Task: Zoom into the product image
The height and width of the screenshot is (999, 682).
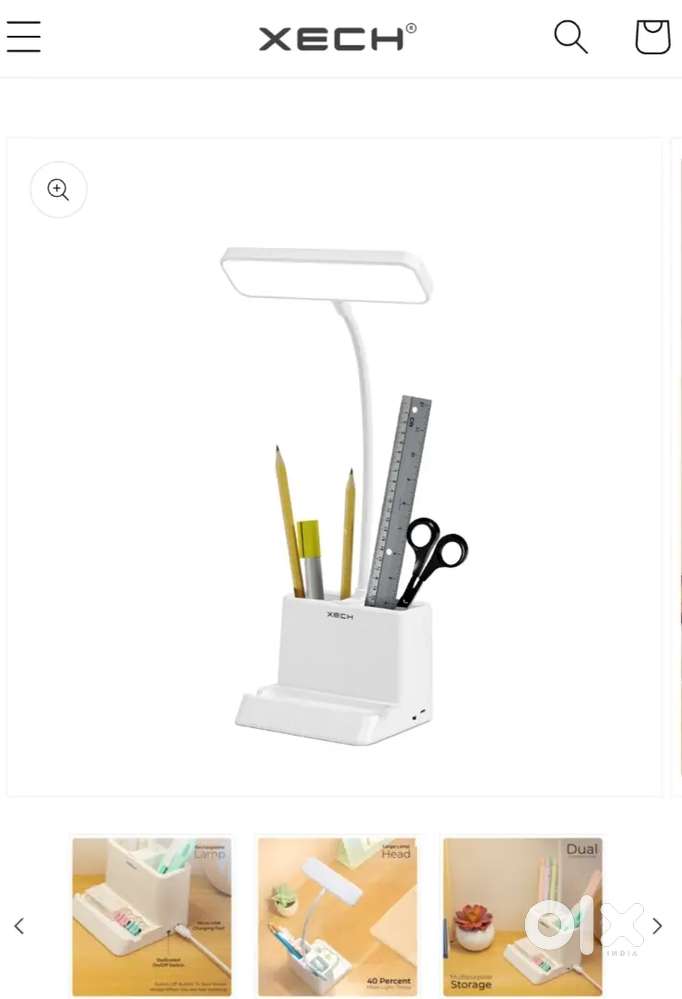Action: [x=58, y=189]
